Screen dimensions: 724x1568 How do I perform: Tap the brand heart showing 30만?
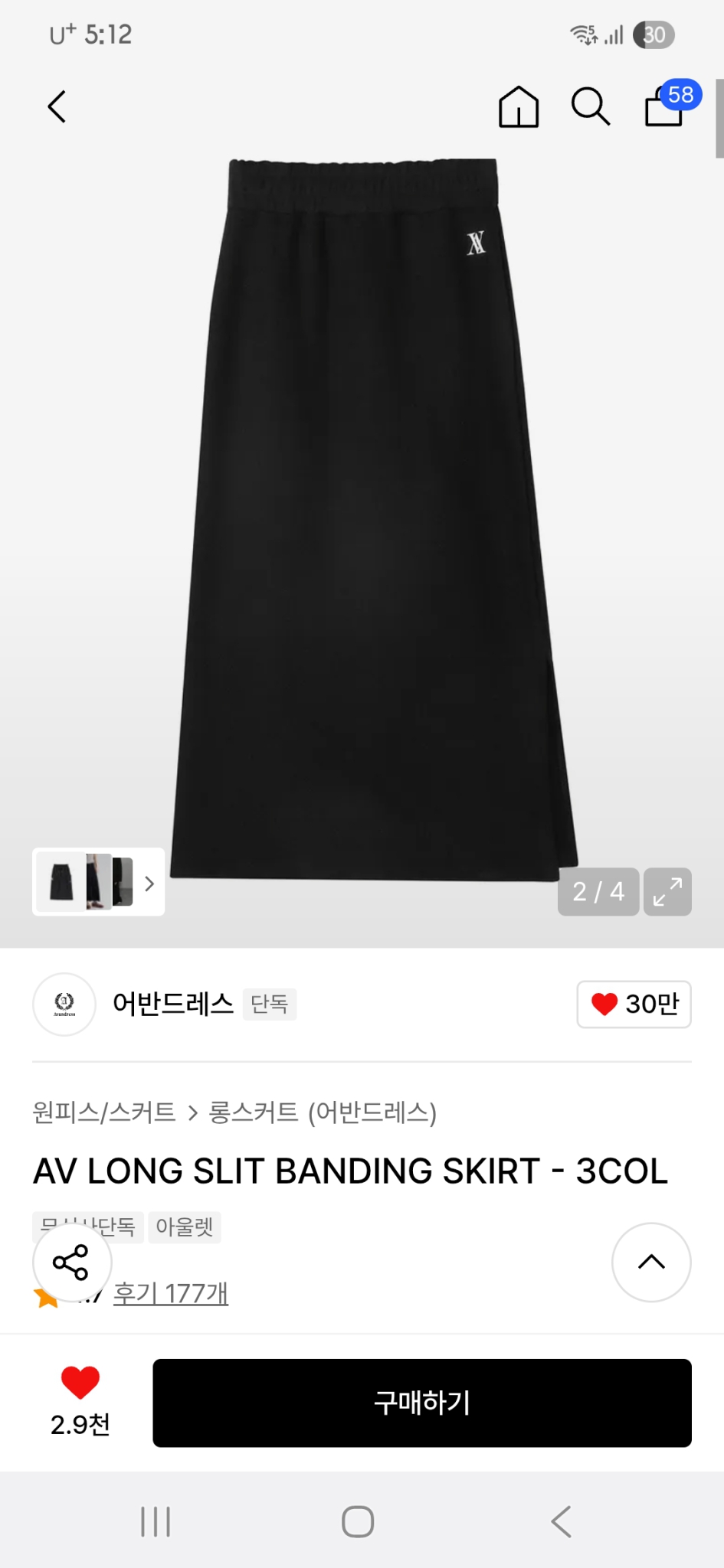(x=634, y=1004)
